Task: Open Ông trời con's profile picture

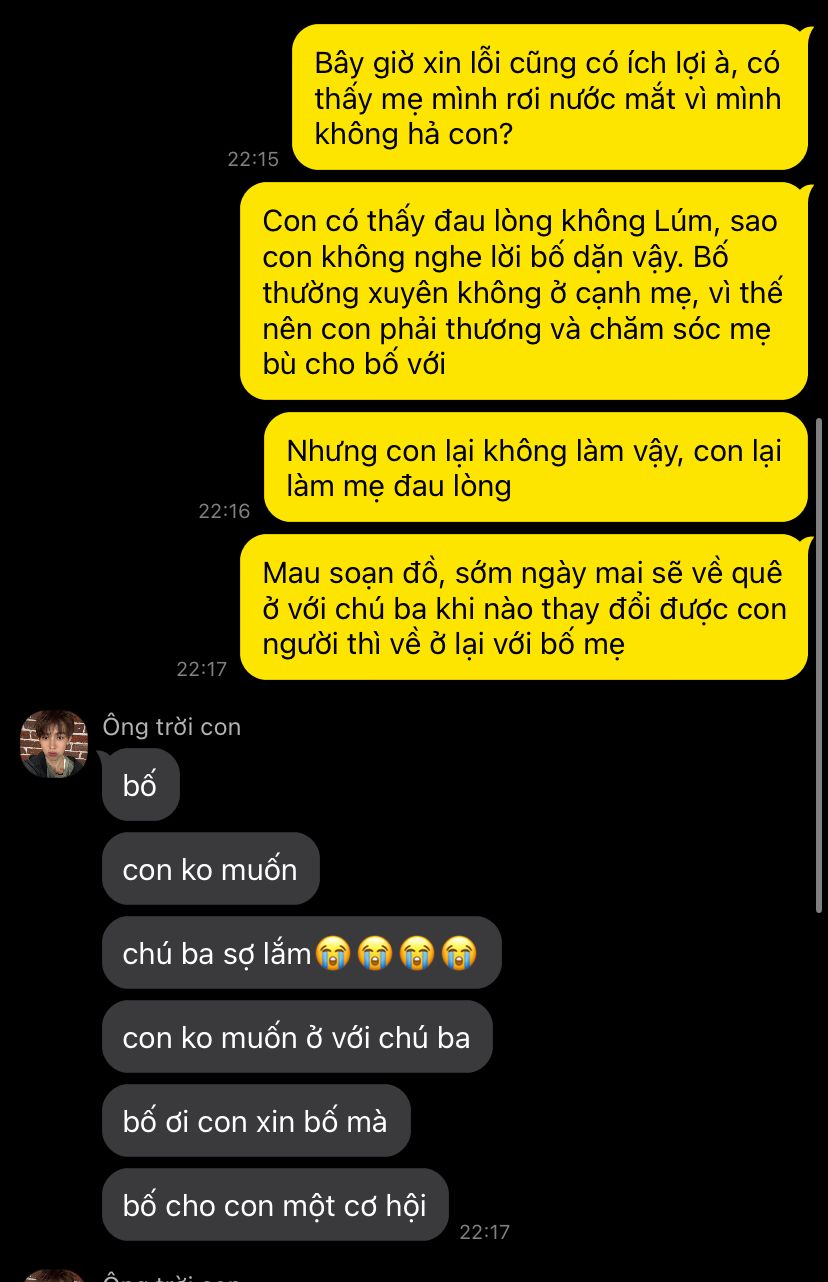Action: click(x=54, y=744)
